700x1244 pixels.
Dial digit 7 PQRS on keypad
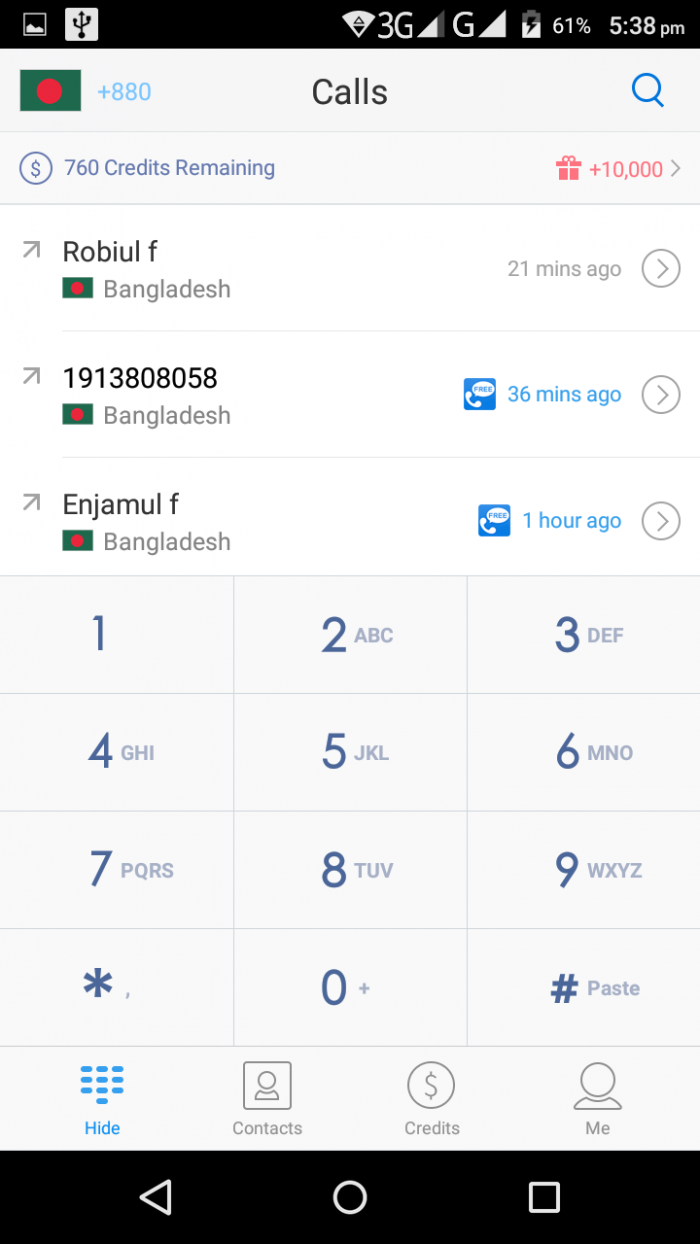(116, 870)
